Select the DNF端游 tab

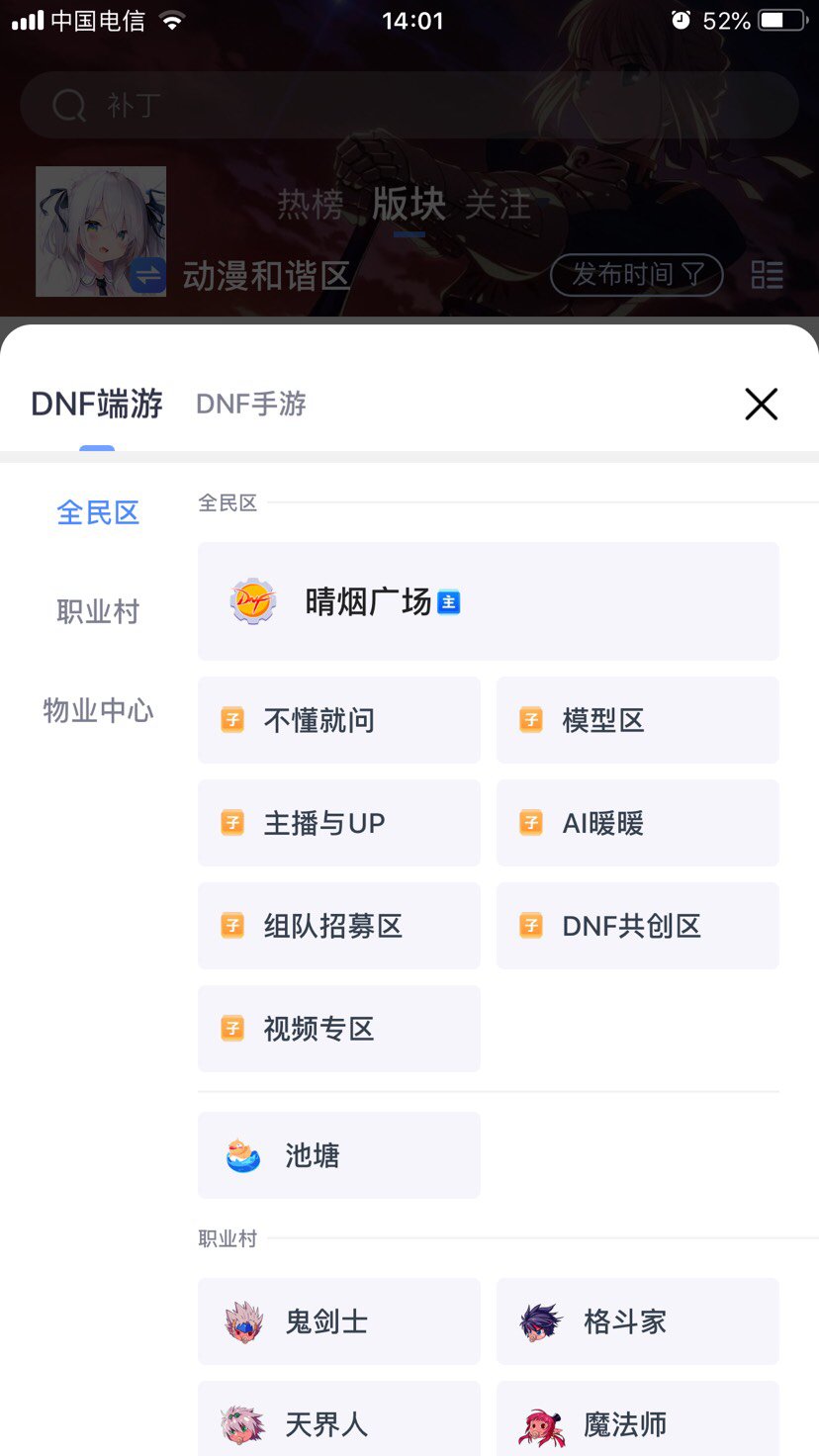pyautogui.click(x=97, y=404)
